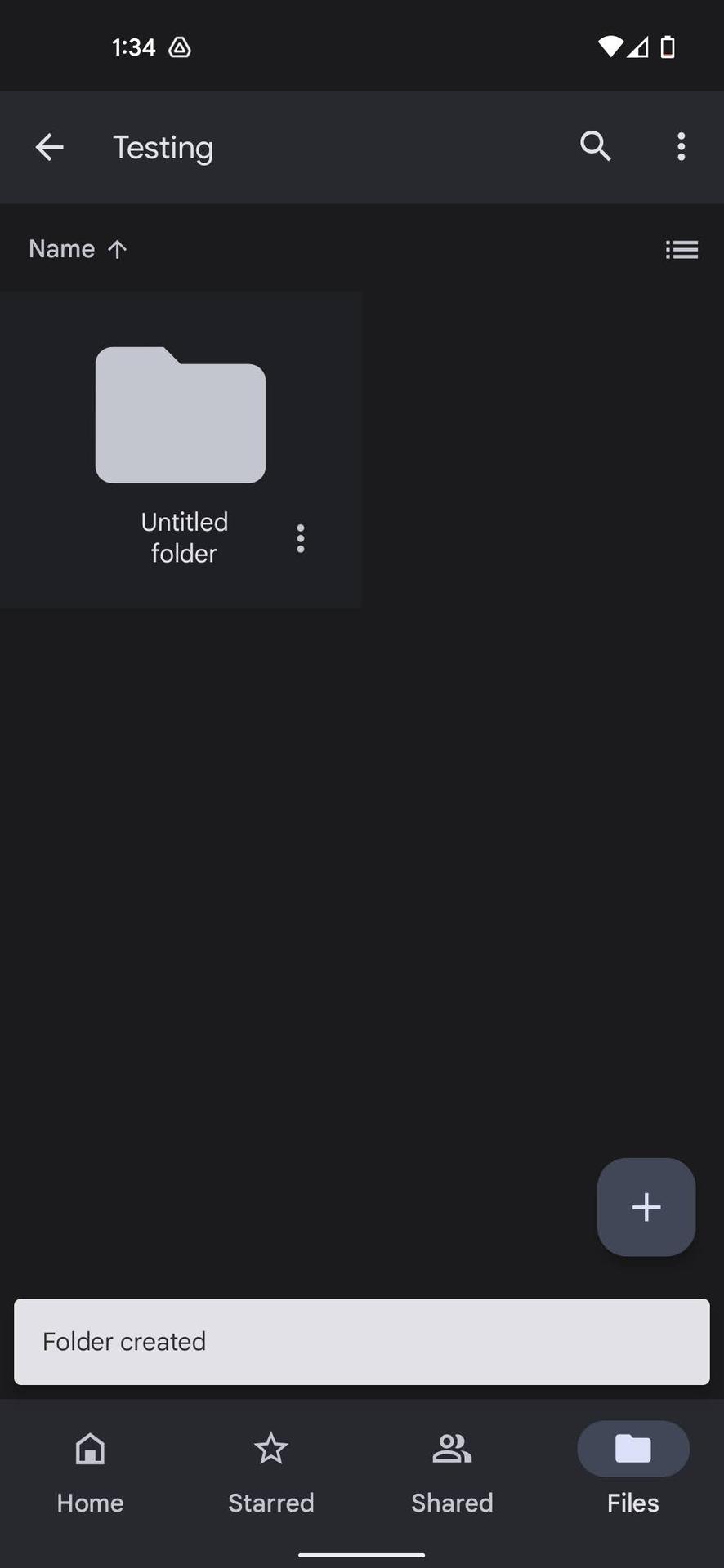724x1568 pixels.
Task: Switch to list view layout
Action: tap(682, 249)
